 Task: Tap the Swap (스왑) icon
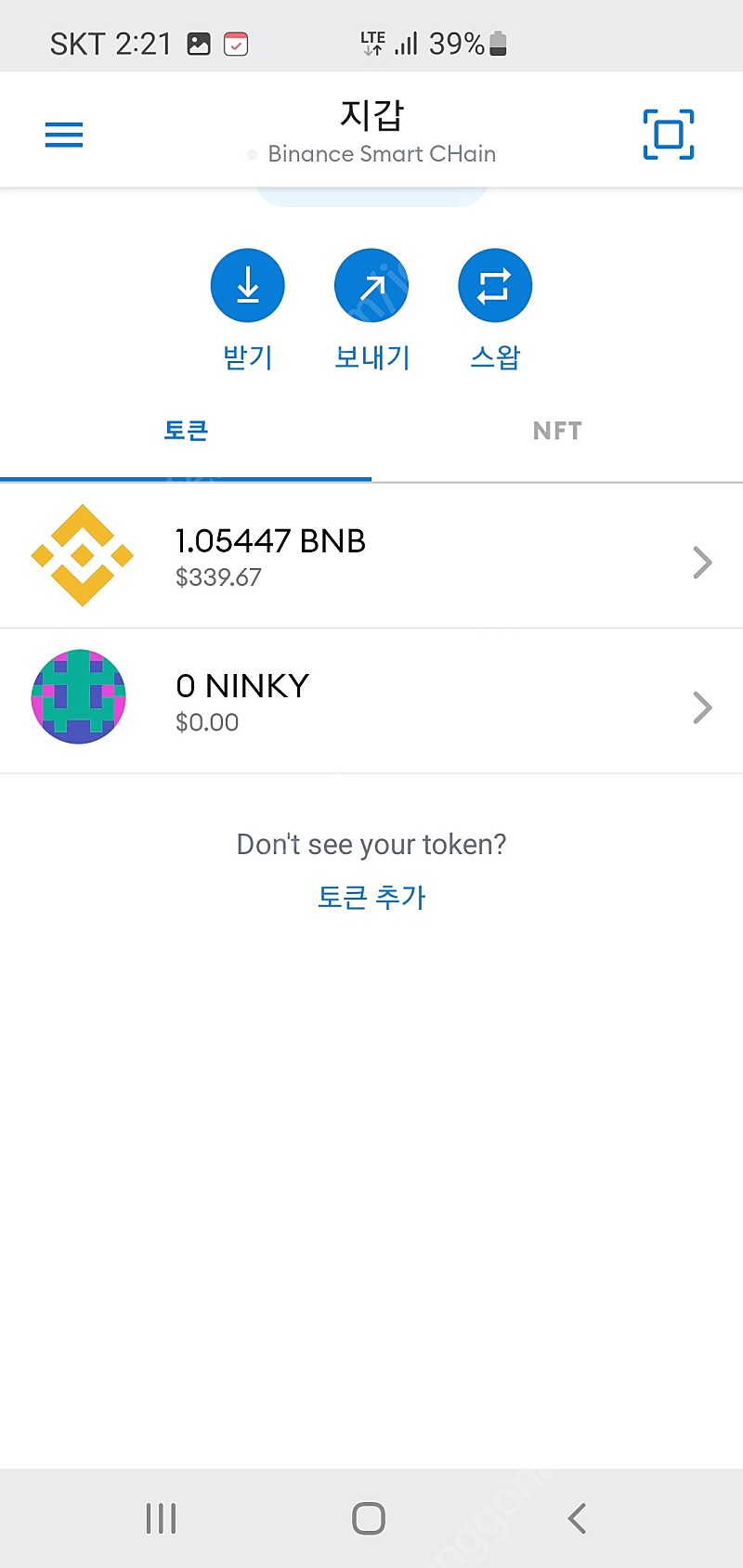pyautogui.click(x=495, y=285)
